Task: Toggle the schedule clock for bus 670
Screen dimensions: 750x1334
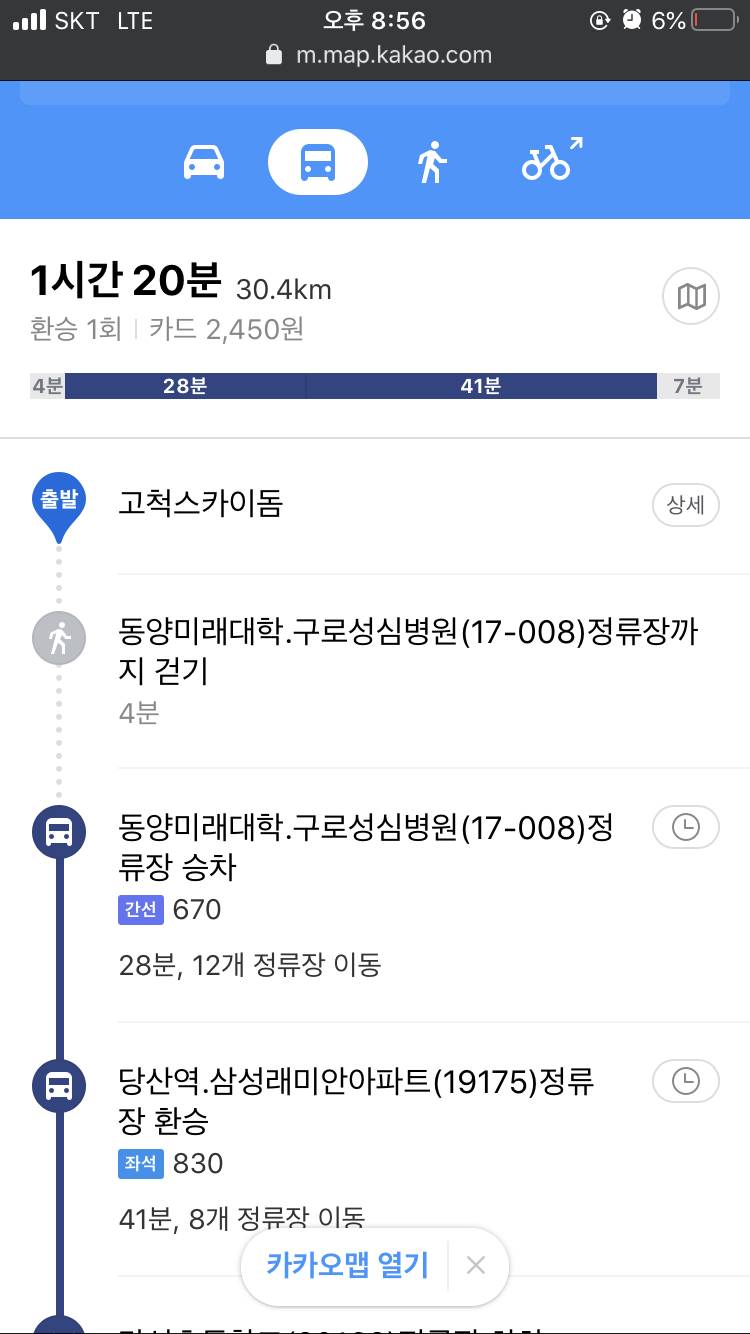Action: 686,827
